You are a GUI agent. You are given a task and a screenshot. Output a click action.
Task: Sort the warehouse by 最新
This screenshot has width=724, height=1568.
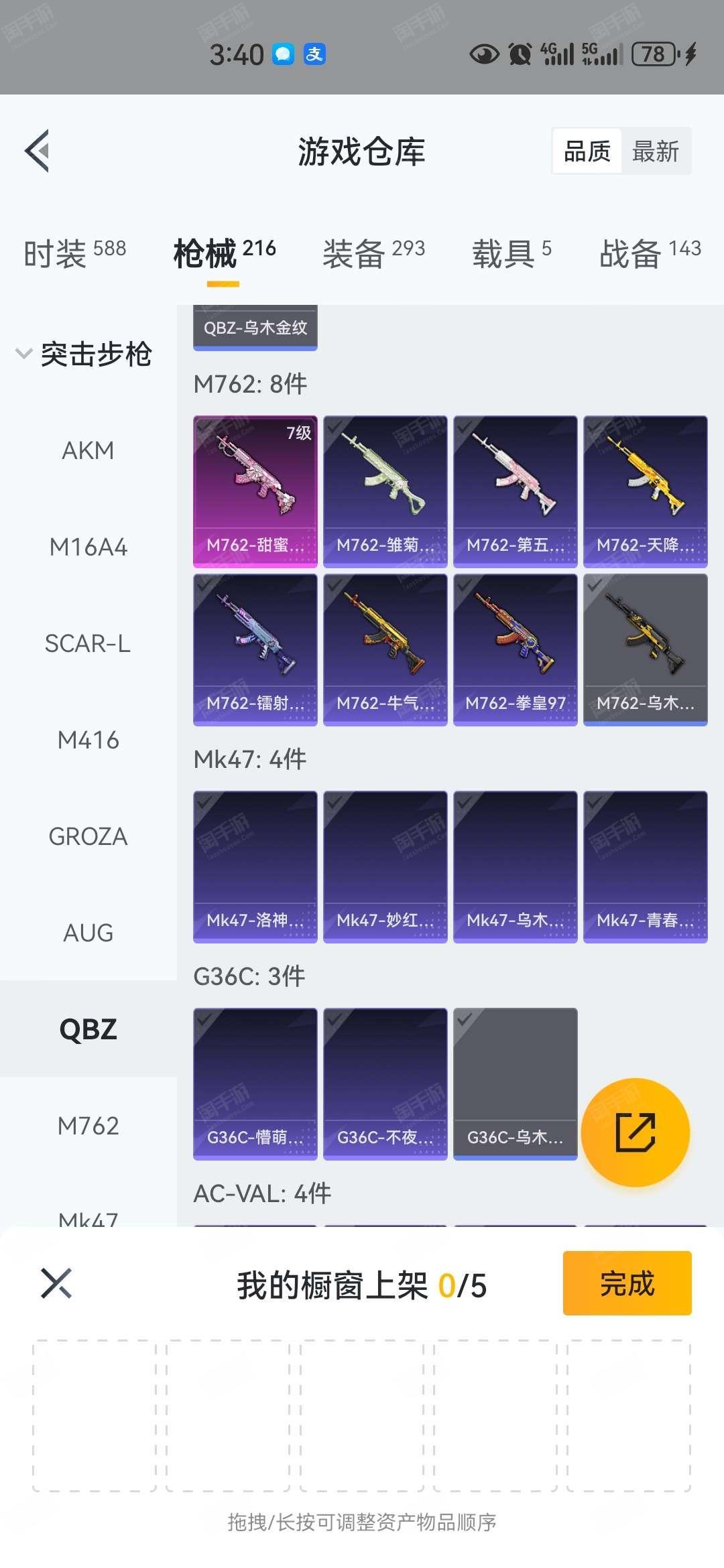(x=655, y=151)
